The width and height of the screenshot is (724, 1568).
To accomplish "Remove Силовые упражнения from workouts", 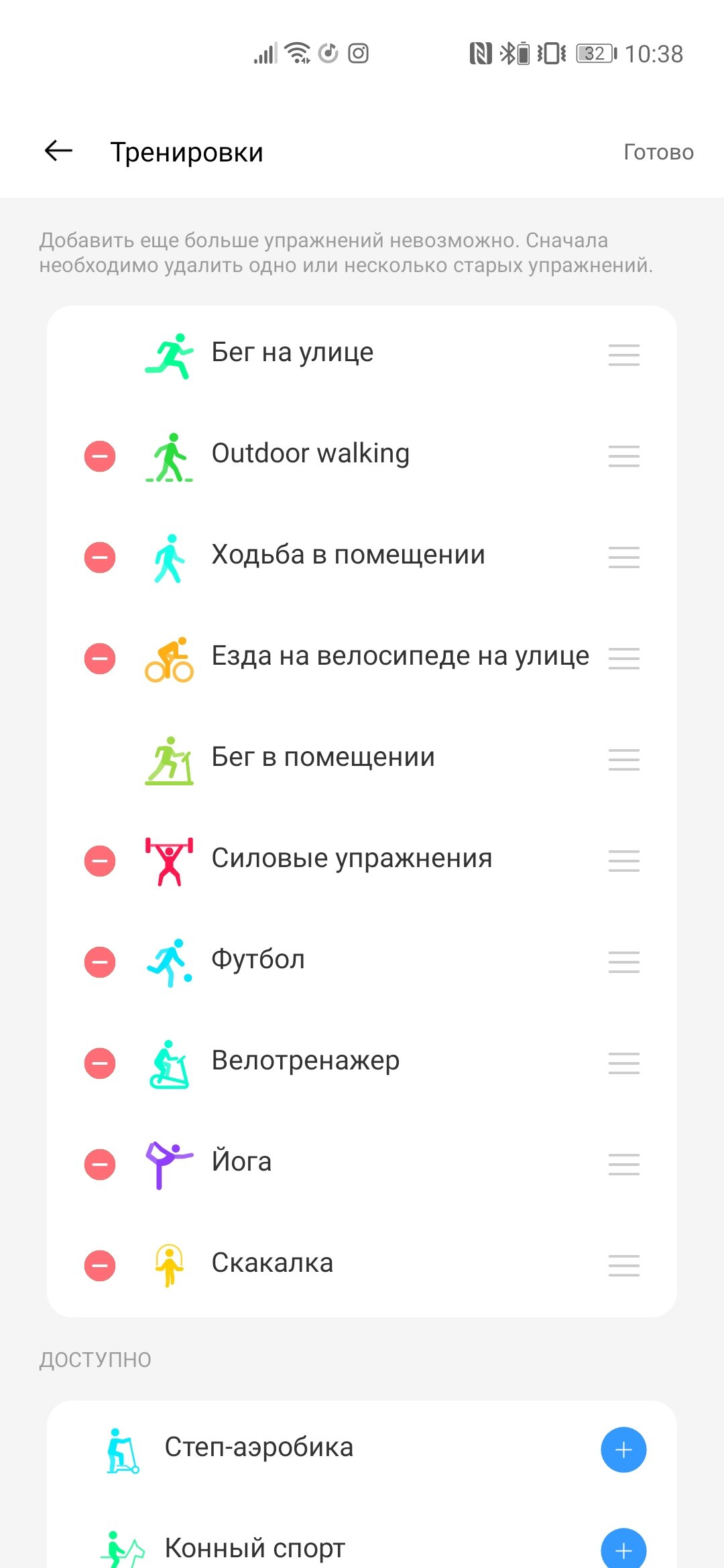I will (100, 861).
